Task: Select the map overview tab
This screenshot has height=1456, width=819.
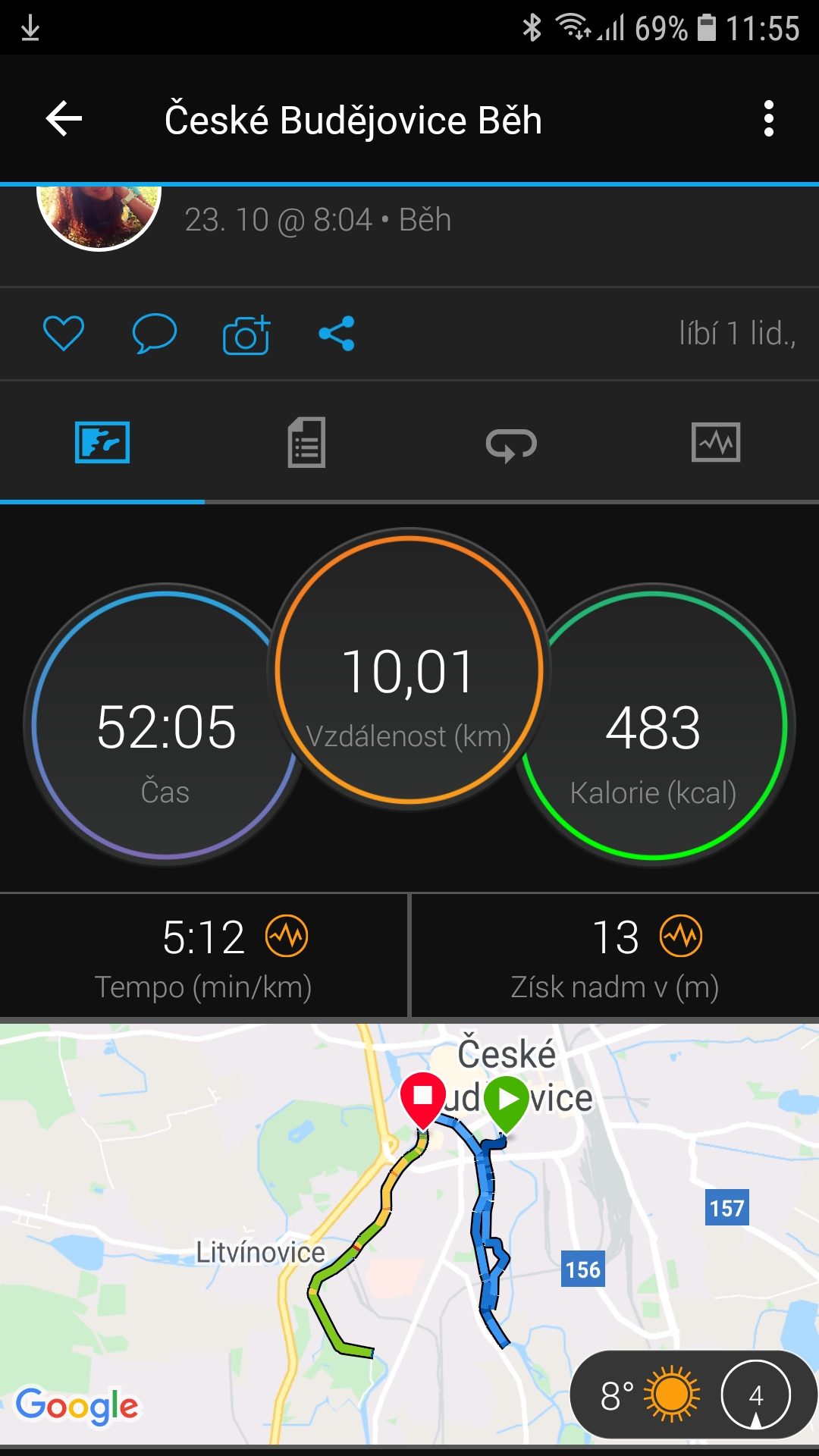Action: (x=102, y=442)
